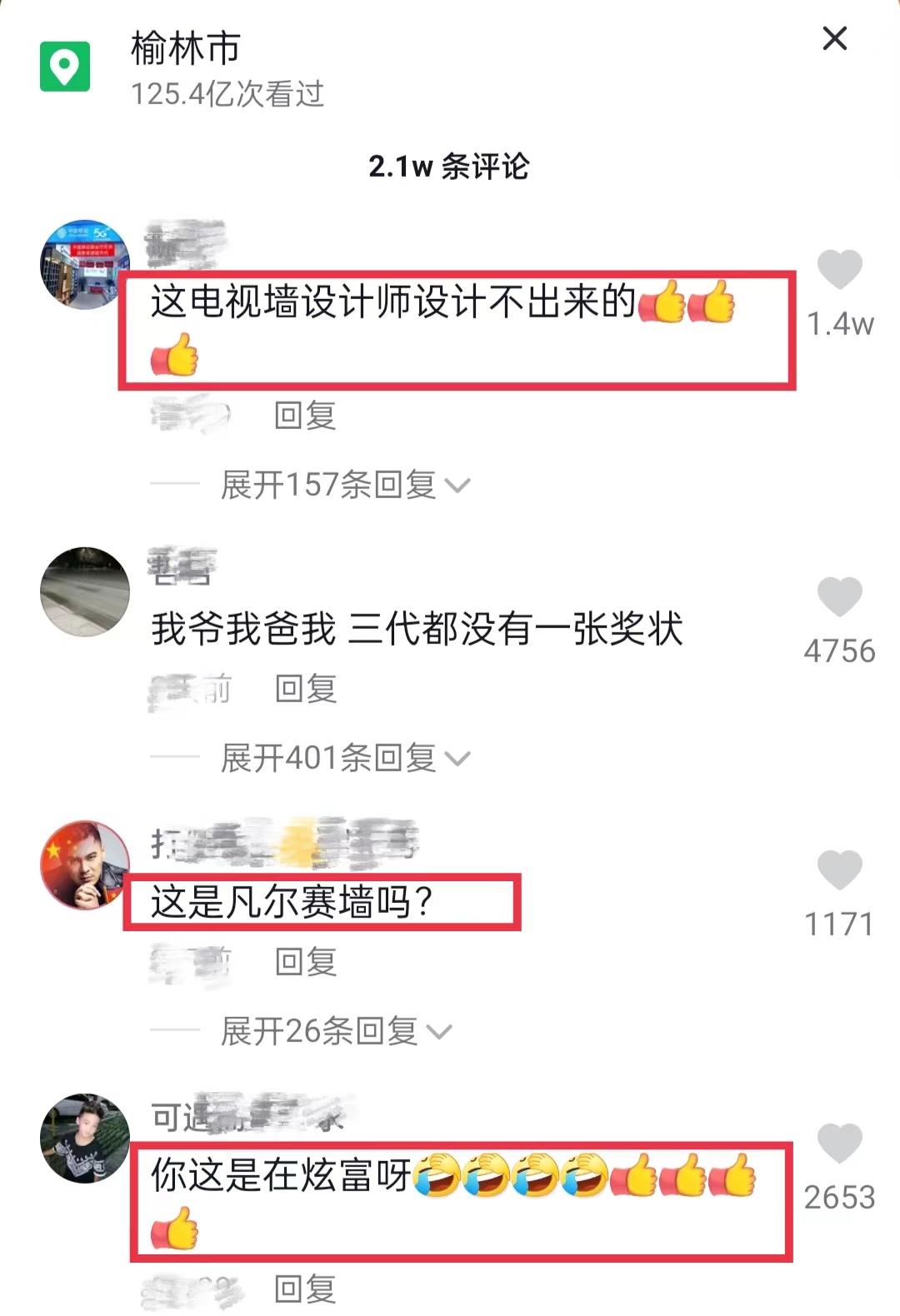Open the avatar of the 炫富 commenter

(85, 1139)
